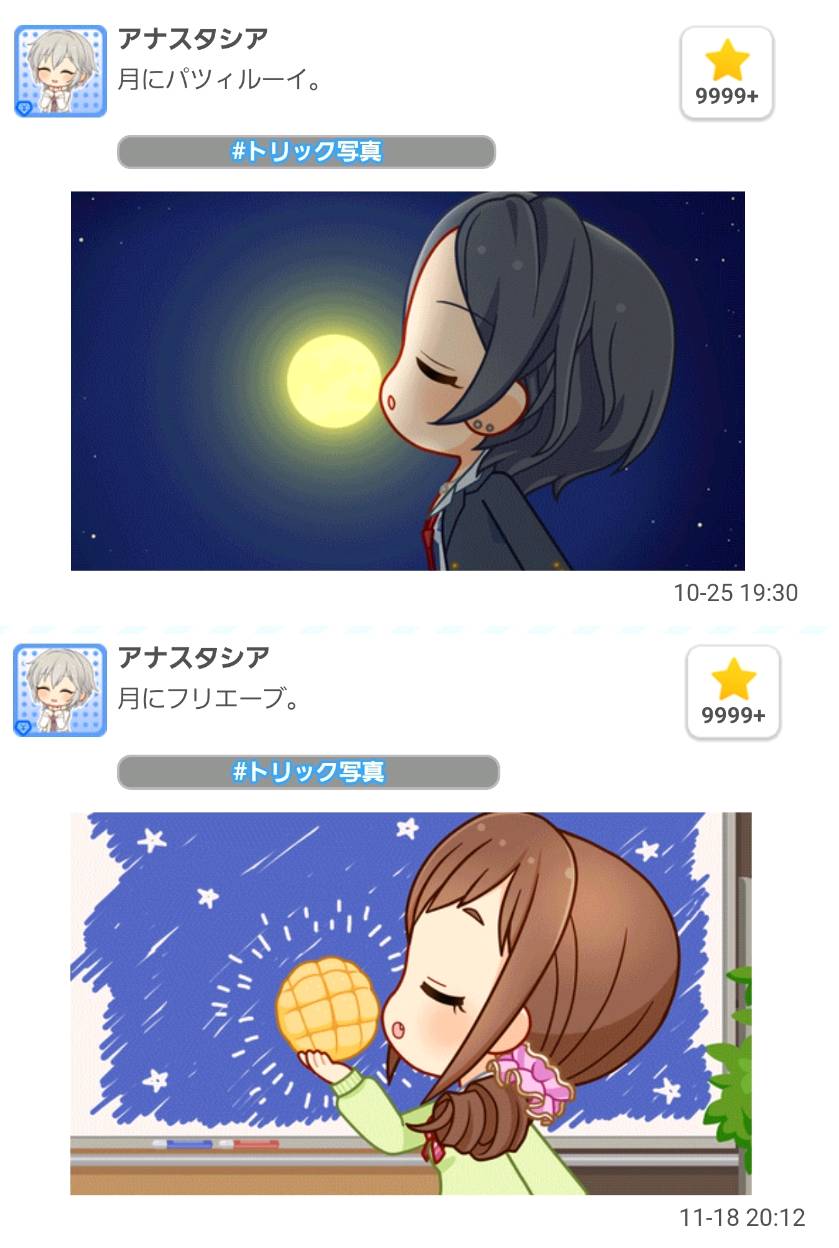
Task: View the moon kiss photo from 10-25
Action: coord(408,381)
